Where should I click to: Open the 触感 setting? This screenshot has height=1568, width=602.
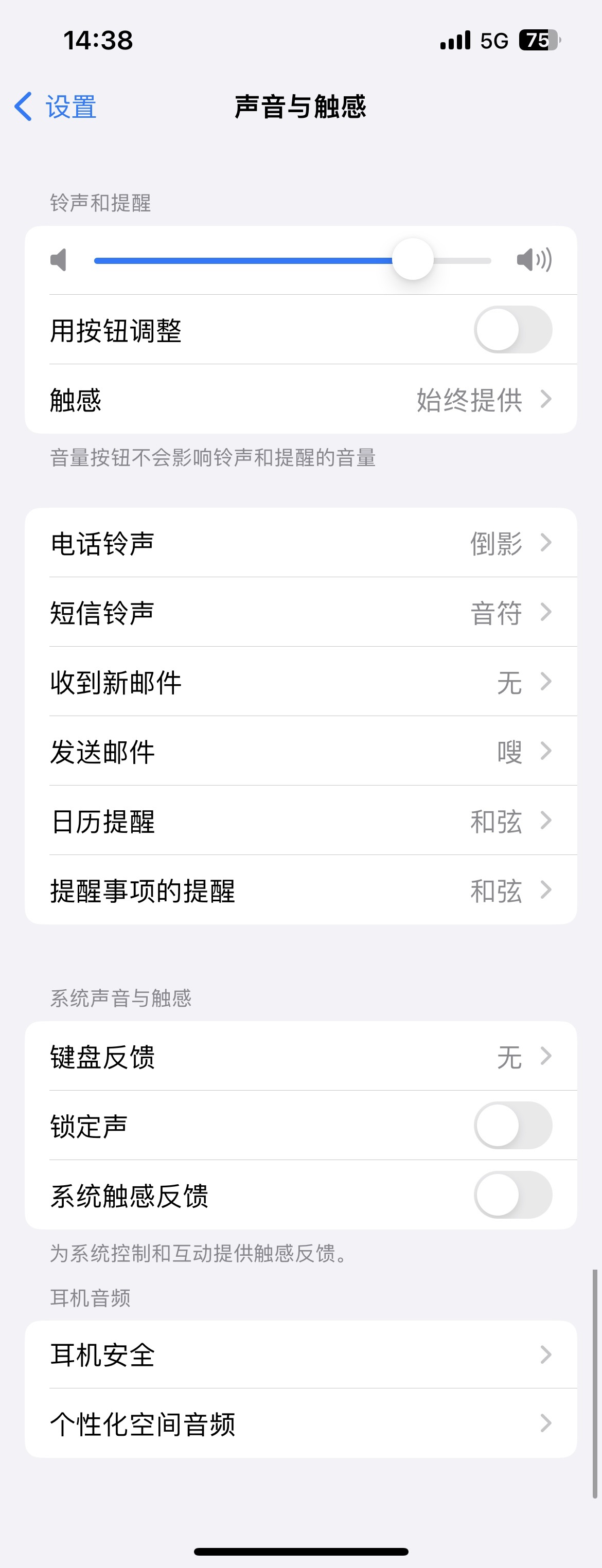click(300, 399)
